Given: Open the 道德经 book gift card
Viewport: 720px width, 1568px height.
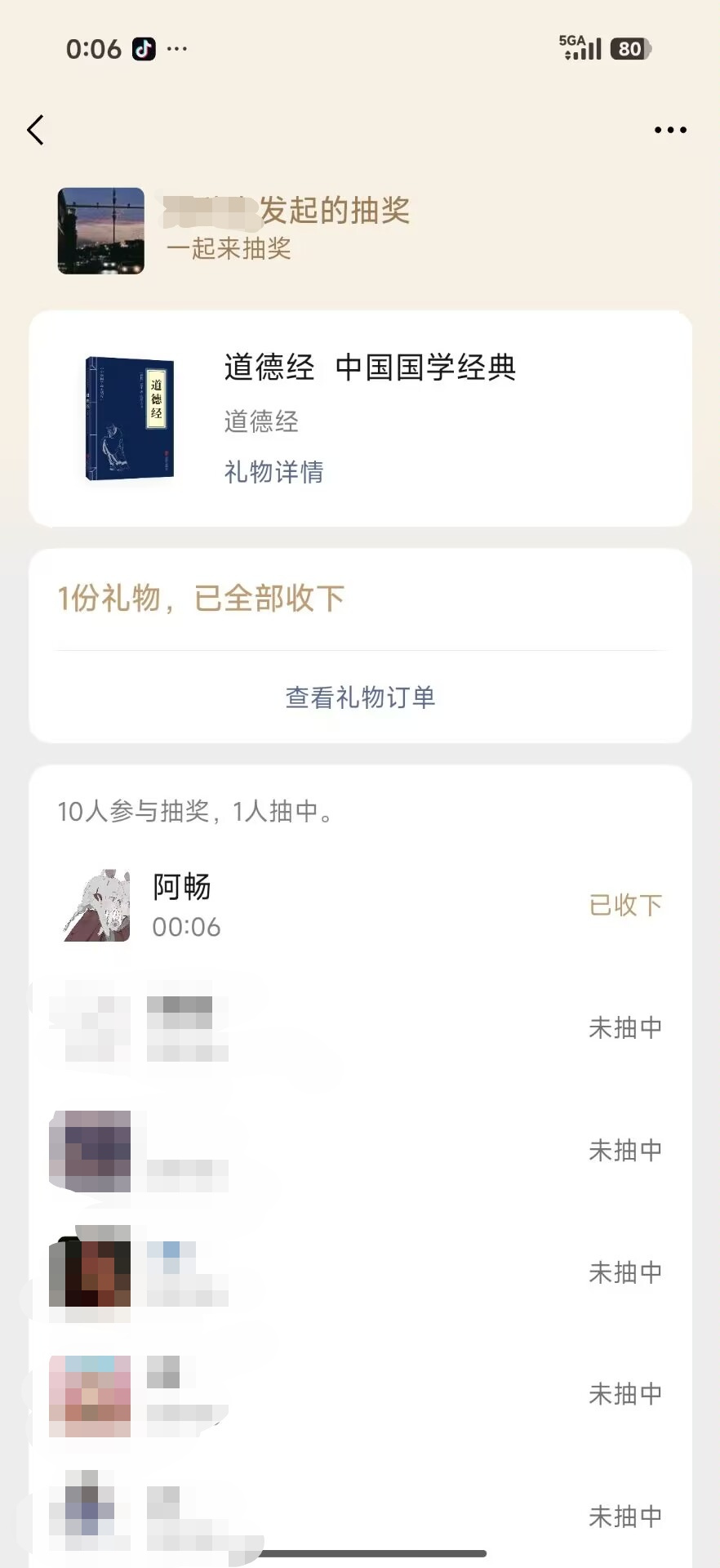Looking at the screenshot, I should (x=360, y=418).
